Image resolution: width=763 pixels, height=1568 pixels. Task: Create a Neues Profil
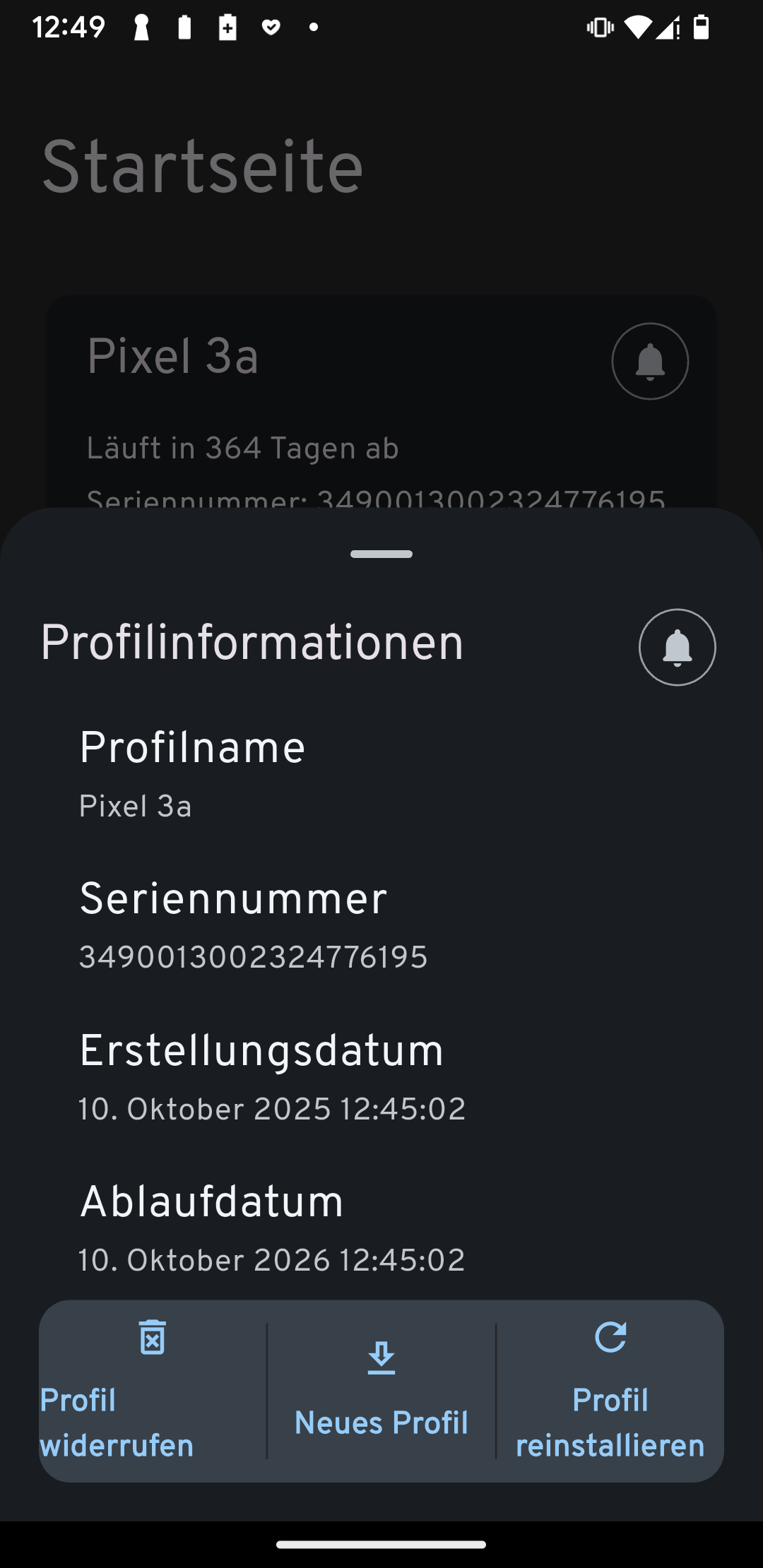click(381, 1390)
